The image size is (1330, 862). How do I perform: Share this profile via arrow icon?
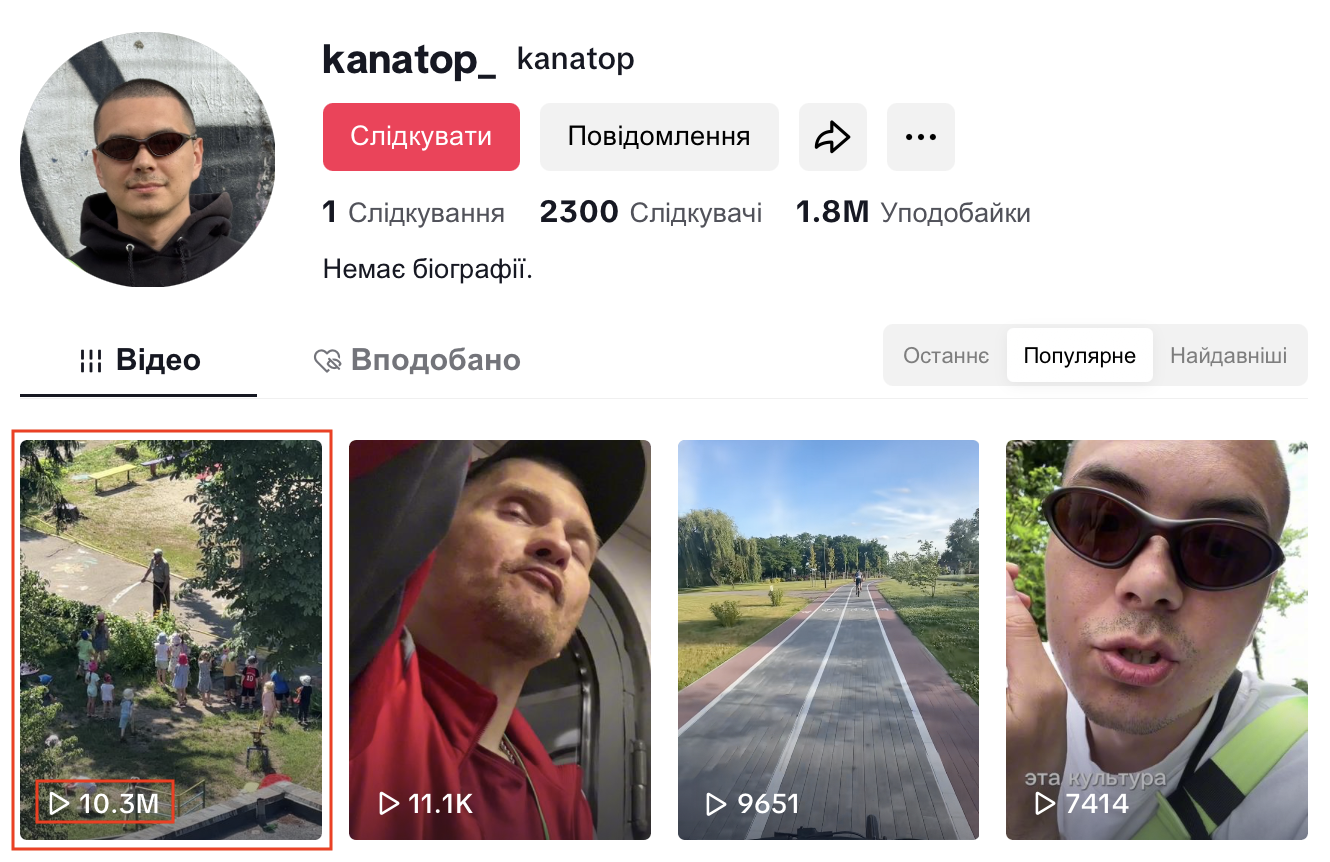click(x=832, y=137)
